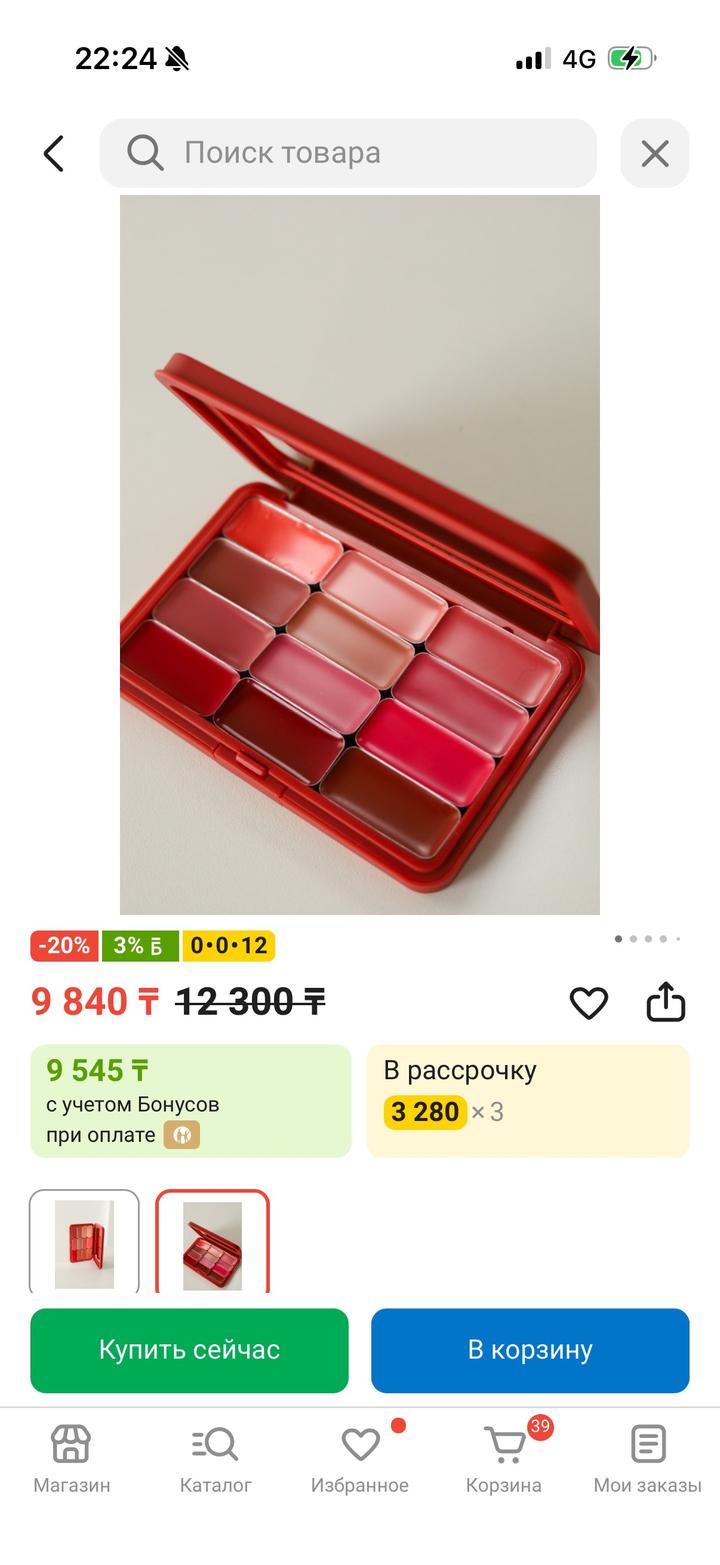Open the 9 545 ₸ bonus price offer

point(191,1101)
